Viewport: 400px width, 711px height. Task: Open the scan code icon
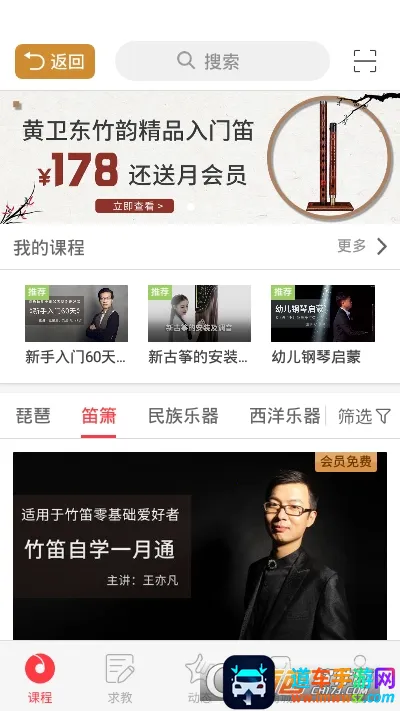click(x=365, y=61)
